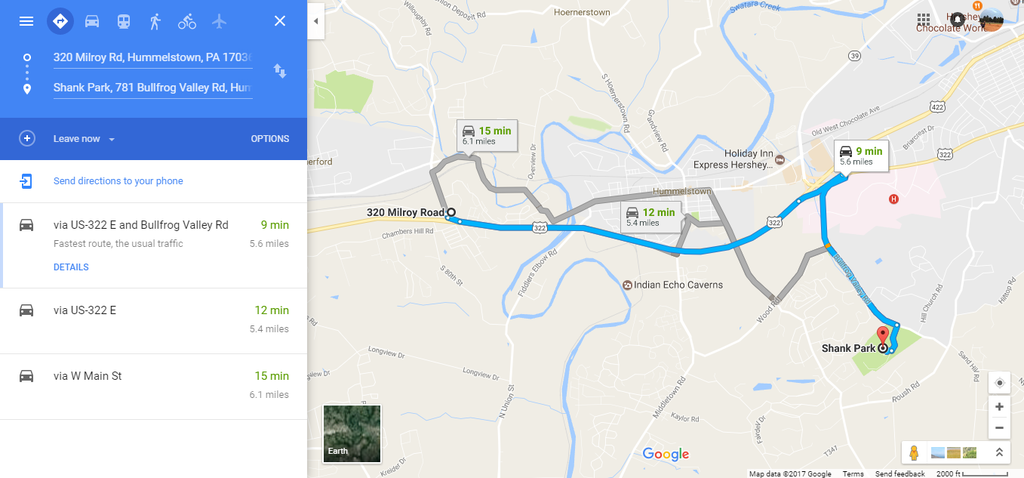The image size is (1024, 478).
Task: Open route OPTIONS
Action: (x=269, y=139)
